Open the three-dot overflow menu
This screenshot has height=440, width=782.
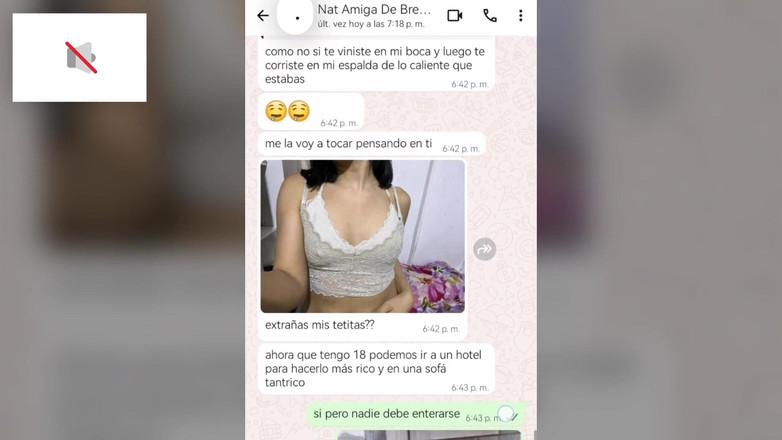click(520, 16)
